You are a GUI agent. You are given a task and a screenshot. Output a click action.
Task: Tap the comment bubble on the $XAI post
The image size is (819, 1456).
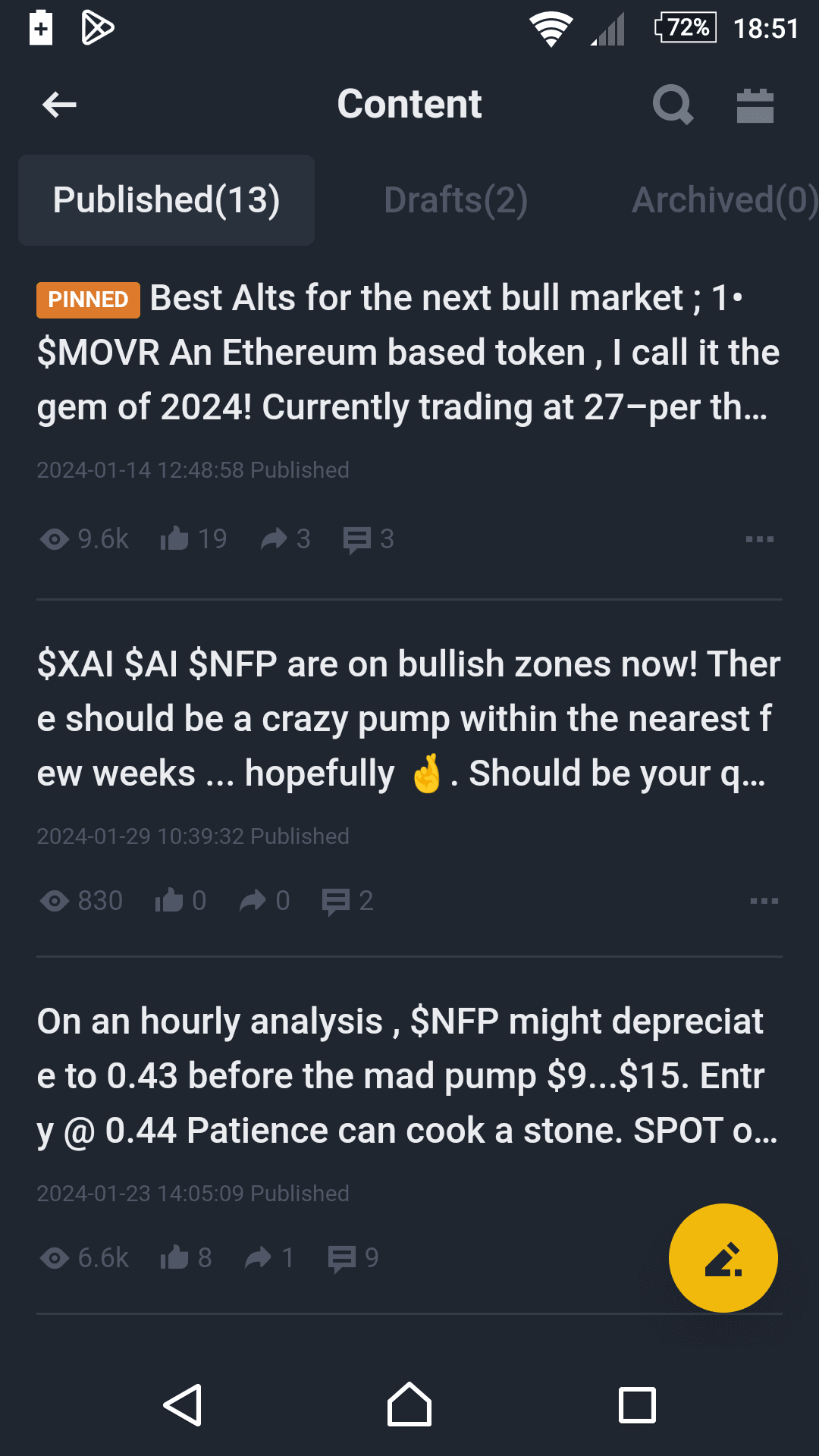click(336, 901)
